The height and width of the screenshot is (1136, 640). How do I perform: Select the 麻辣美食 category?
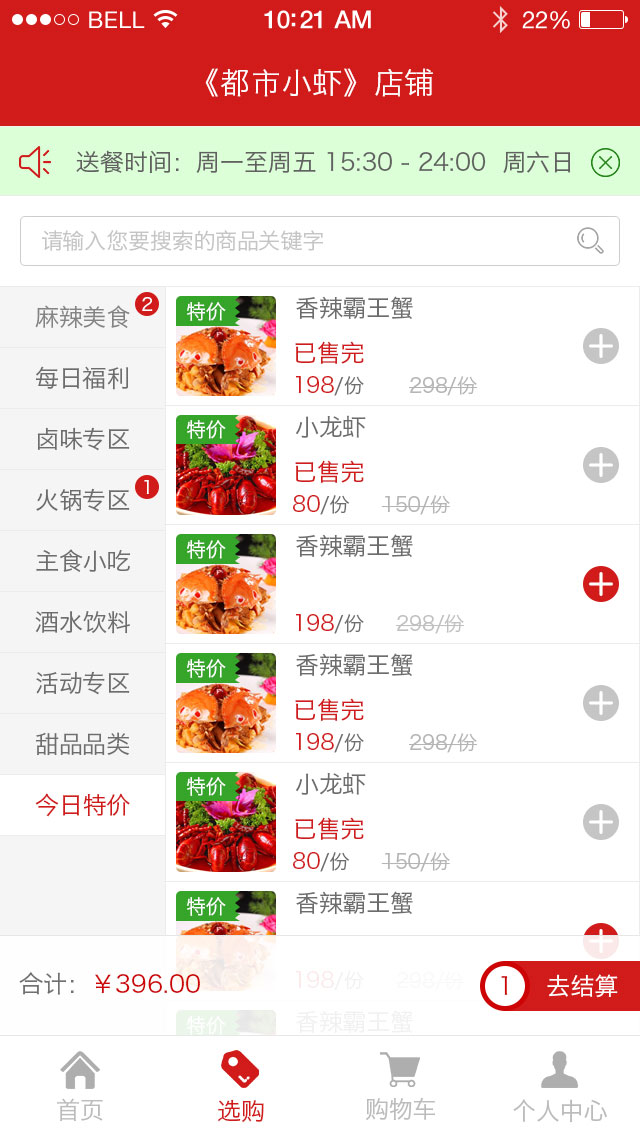[83, 318]
